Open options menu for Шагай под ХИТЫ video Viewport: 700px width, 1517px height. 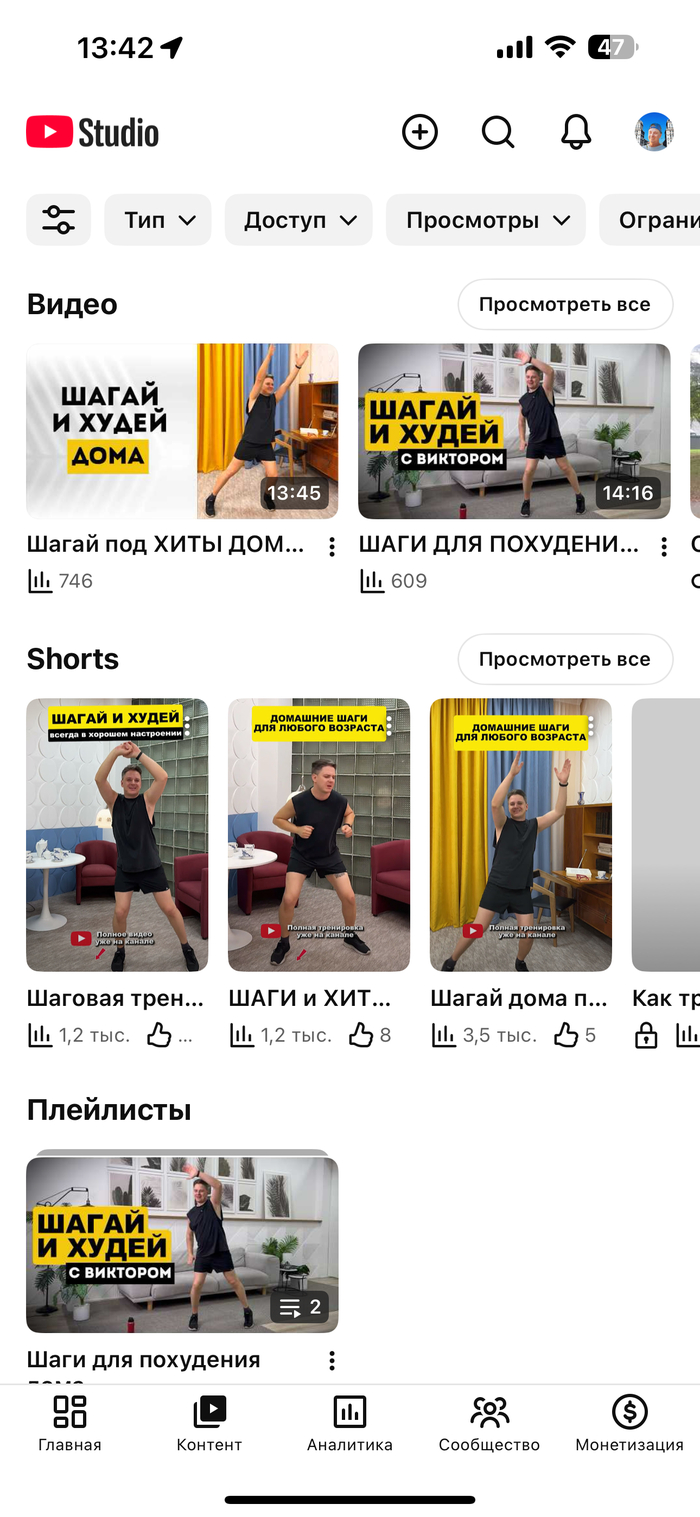(x=332, y=546)
